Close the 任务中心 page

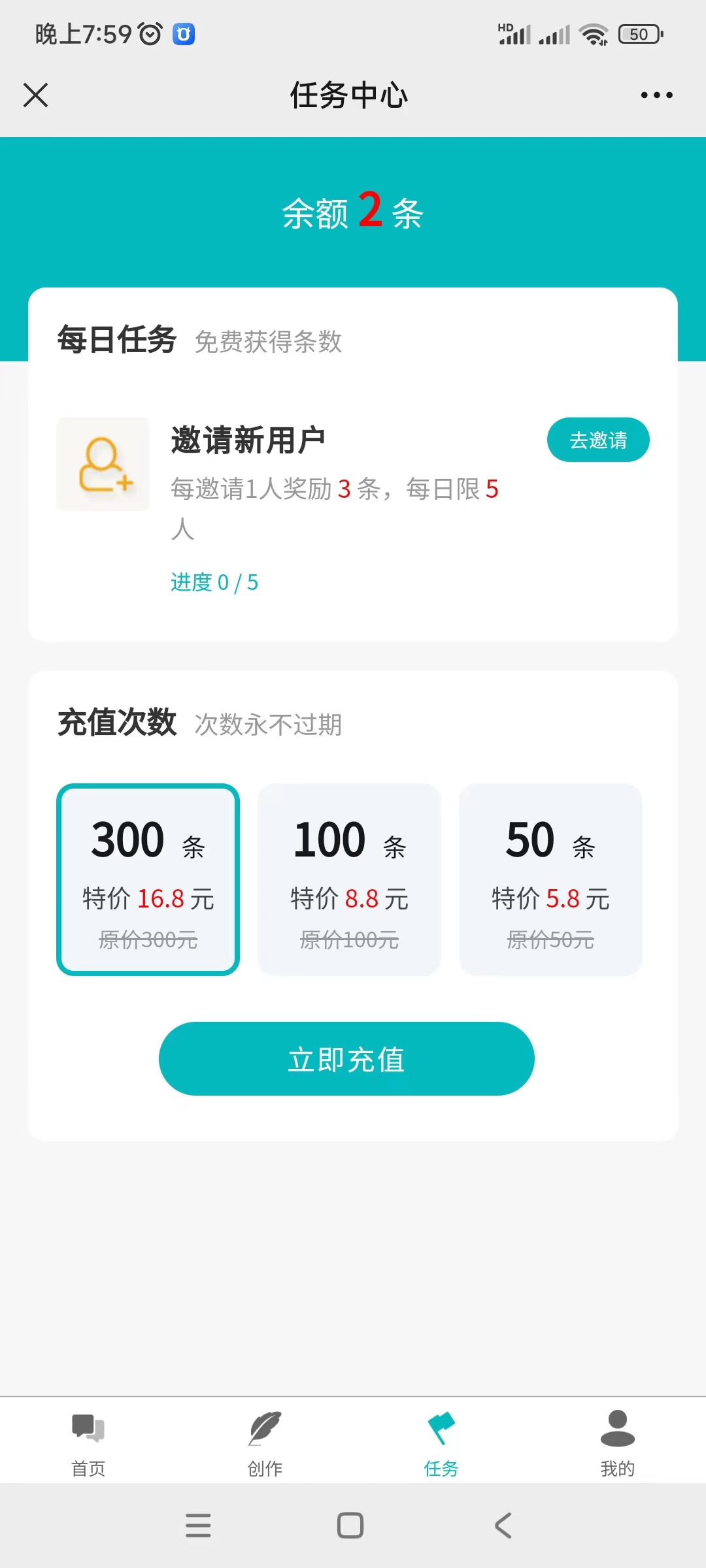[35, 95]
